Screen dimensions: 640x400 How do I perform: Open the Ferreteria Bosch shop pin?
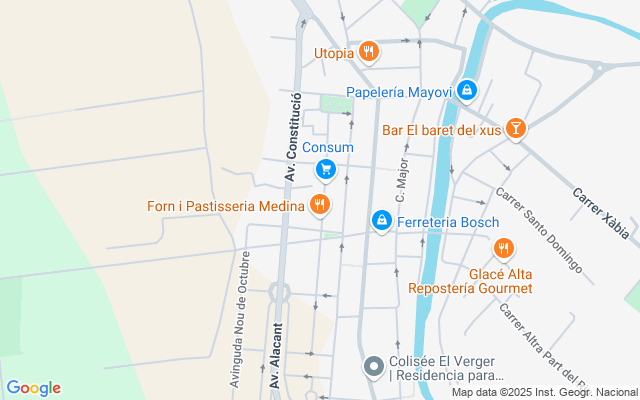click(381, 219)
